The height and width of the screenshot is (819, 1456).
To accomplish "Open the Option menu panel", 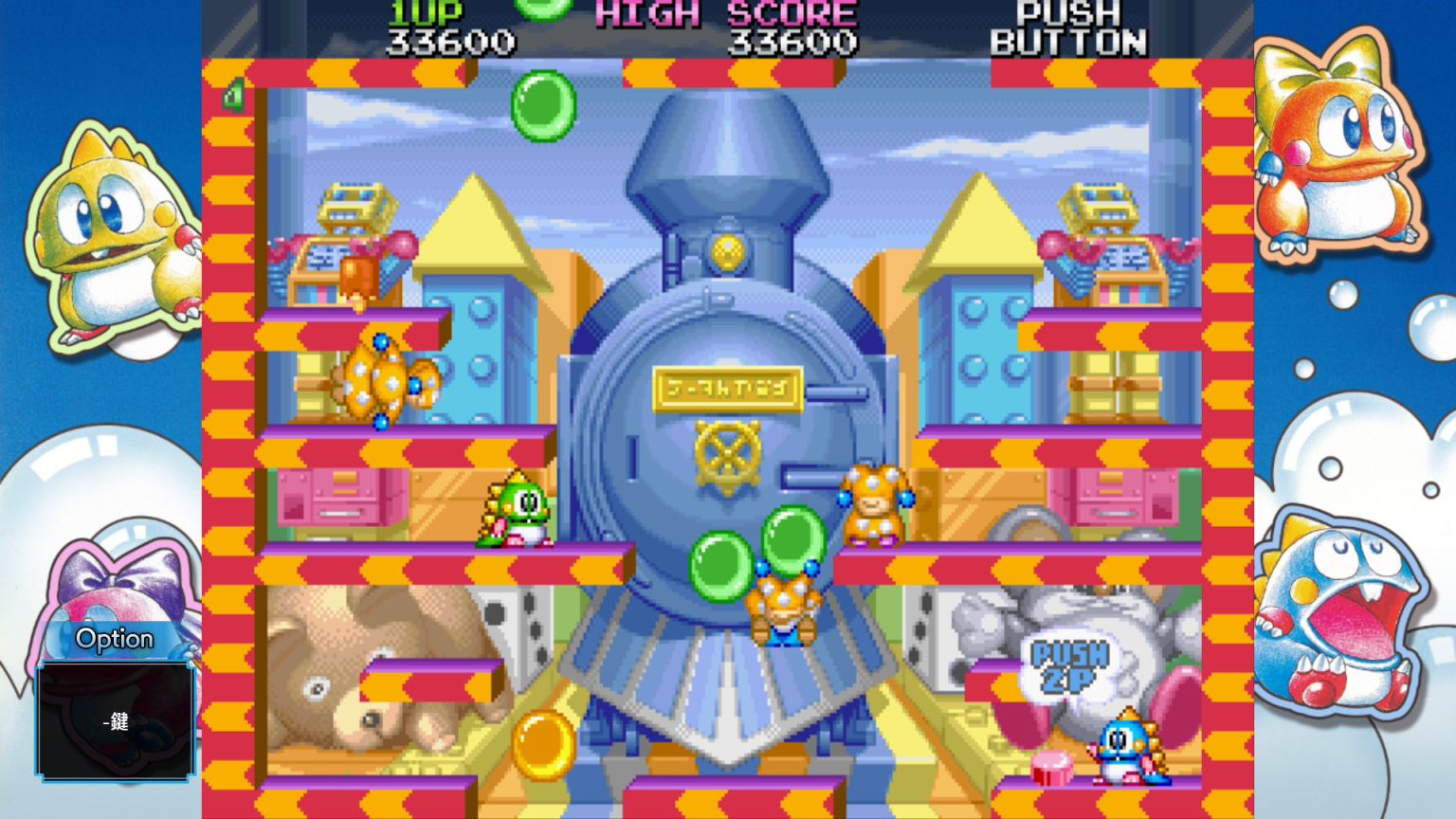I will (115, 640).
